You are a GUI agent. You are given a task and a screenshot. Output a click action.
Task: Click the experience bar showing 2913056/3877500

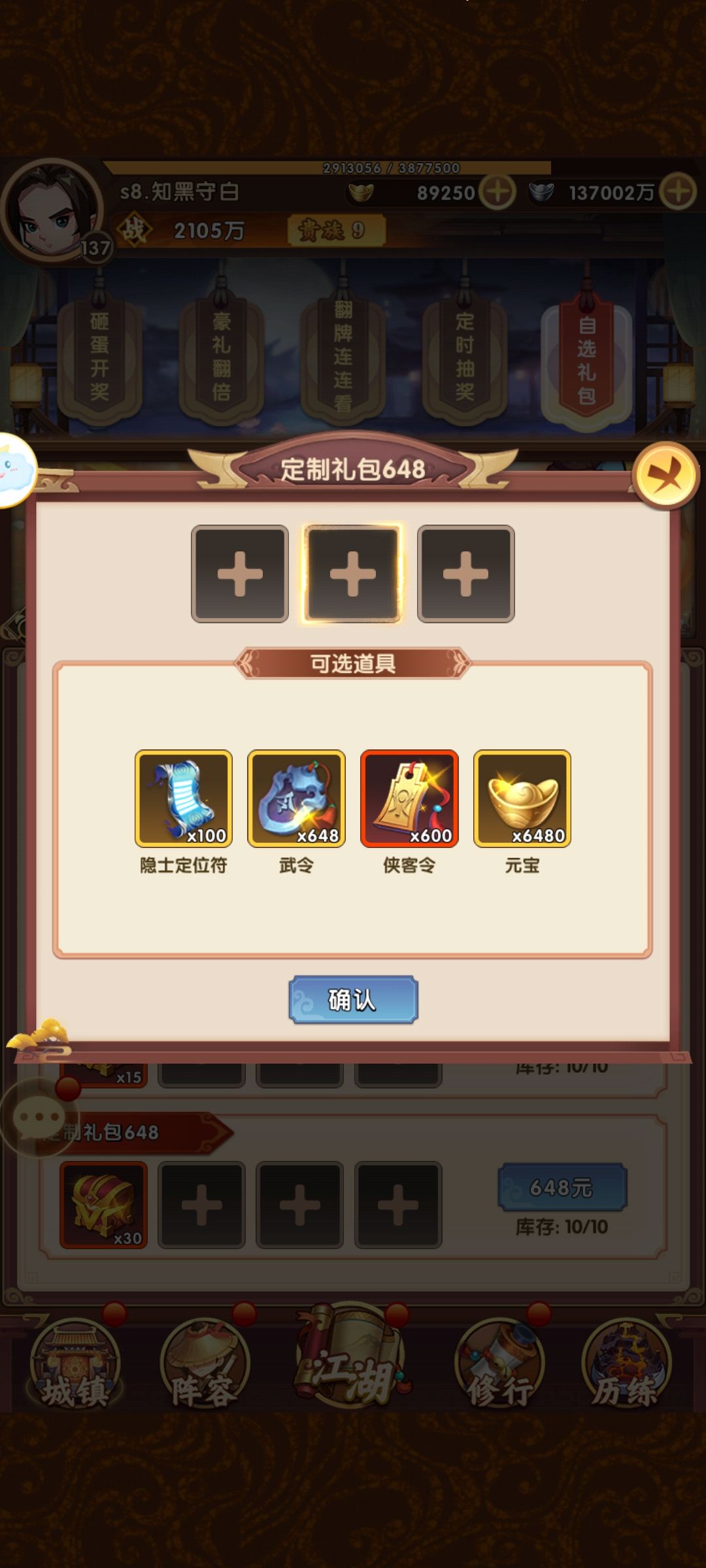point(388,168)
